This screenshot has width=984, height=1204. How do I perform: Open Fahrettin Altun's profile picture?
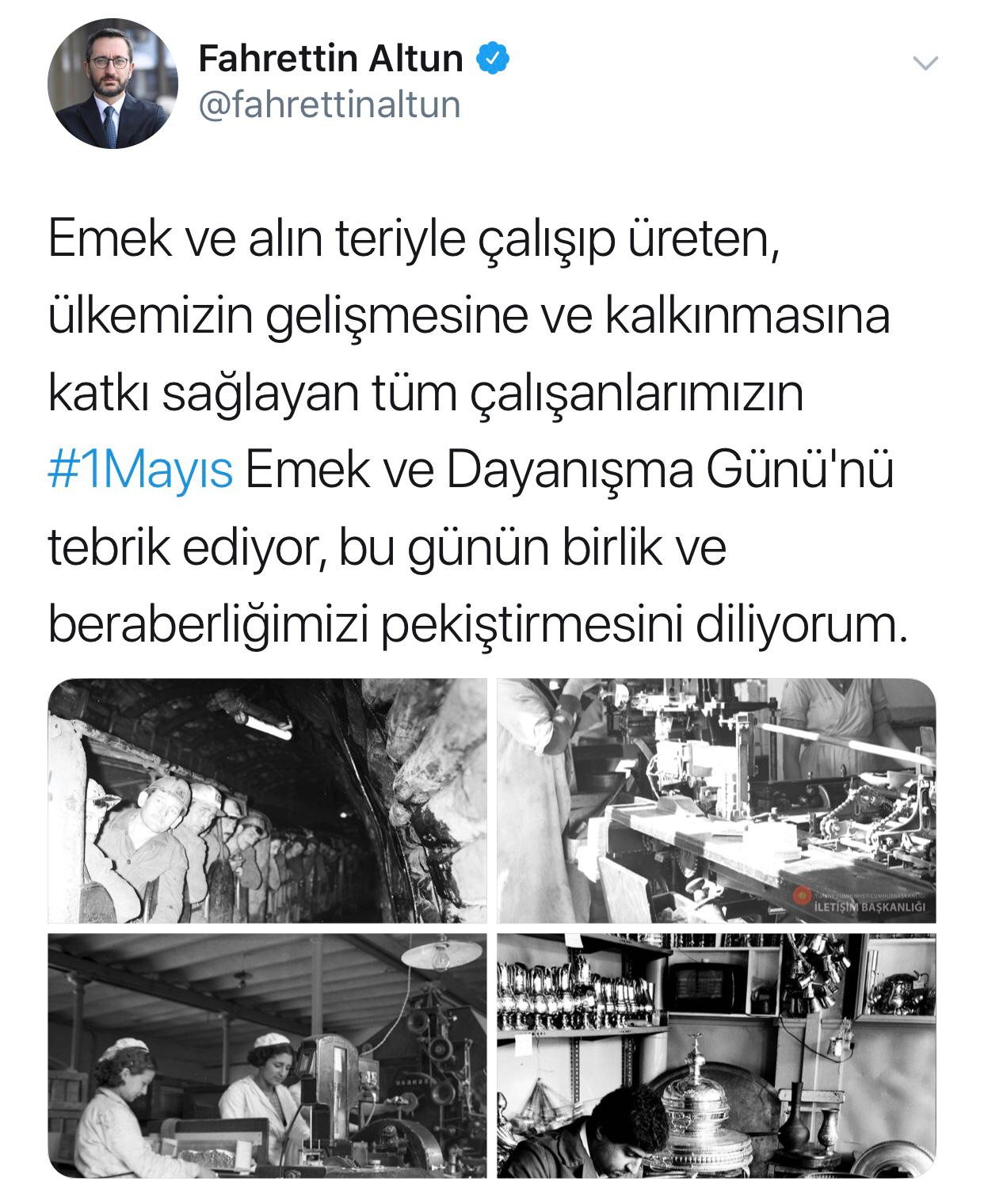click(113, 84)
